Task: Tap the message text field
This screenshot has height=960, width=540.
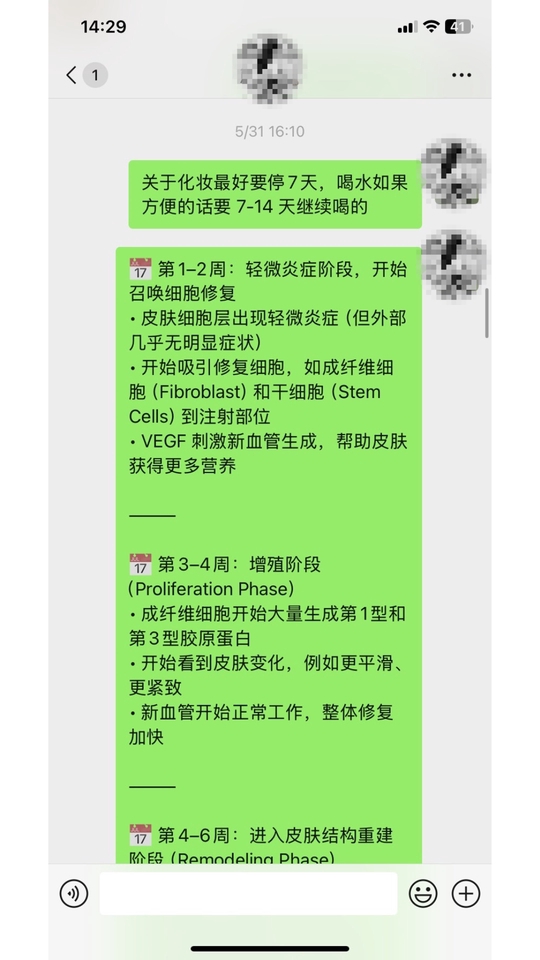Action: click(249, 894)
